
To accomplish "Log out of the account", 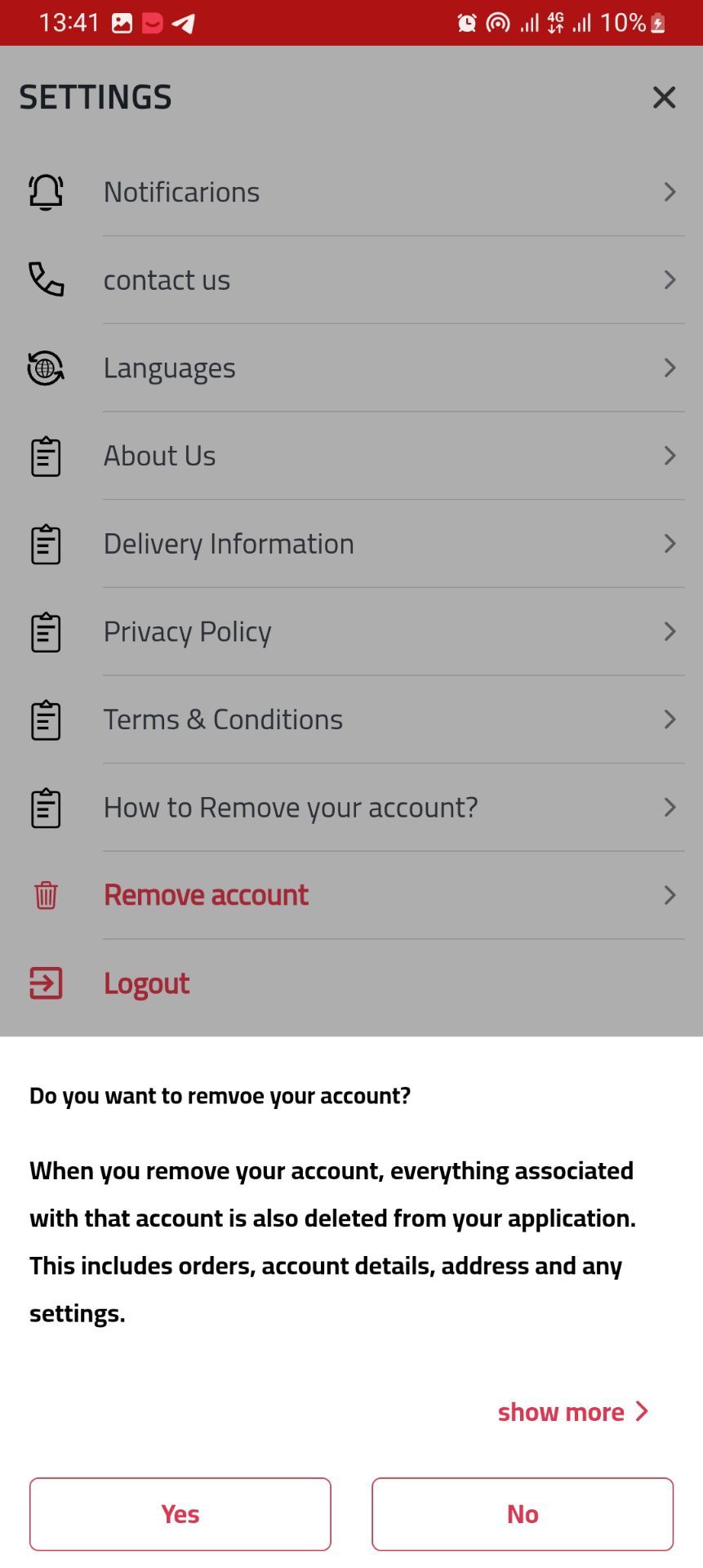I will 146,983.
